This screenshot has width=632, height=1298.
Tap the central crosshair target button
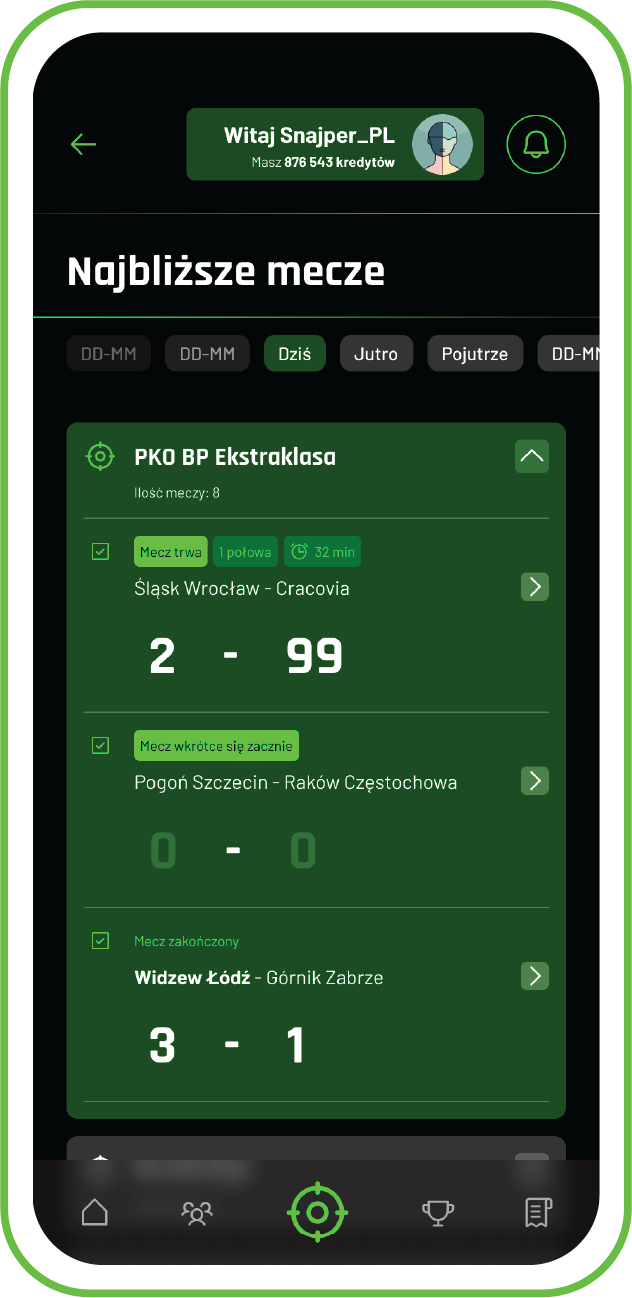coord(317,1212)
